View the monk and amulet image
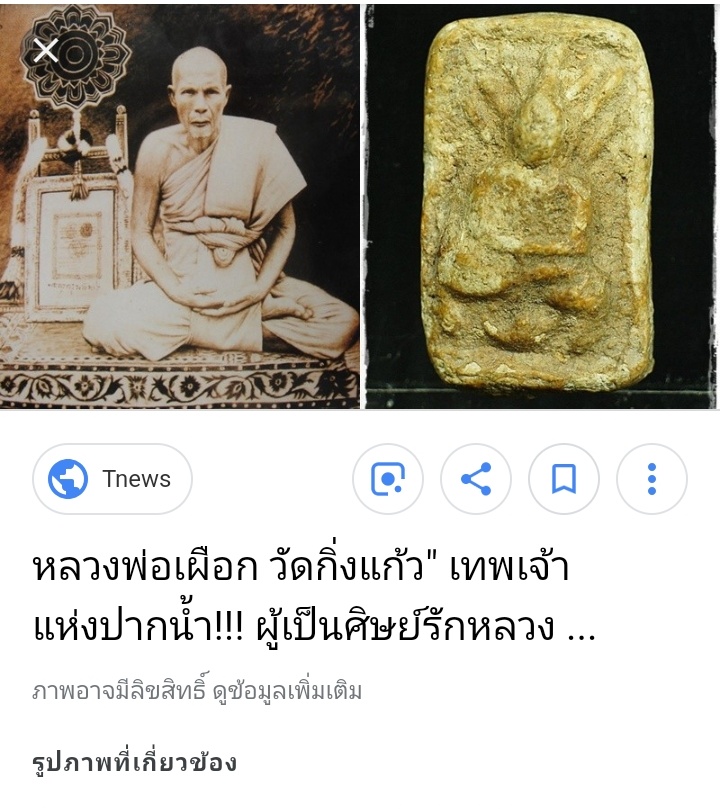Viewport: 720px width, 809px height. point(360,207)
